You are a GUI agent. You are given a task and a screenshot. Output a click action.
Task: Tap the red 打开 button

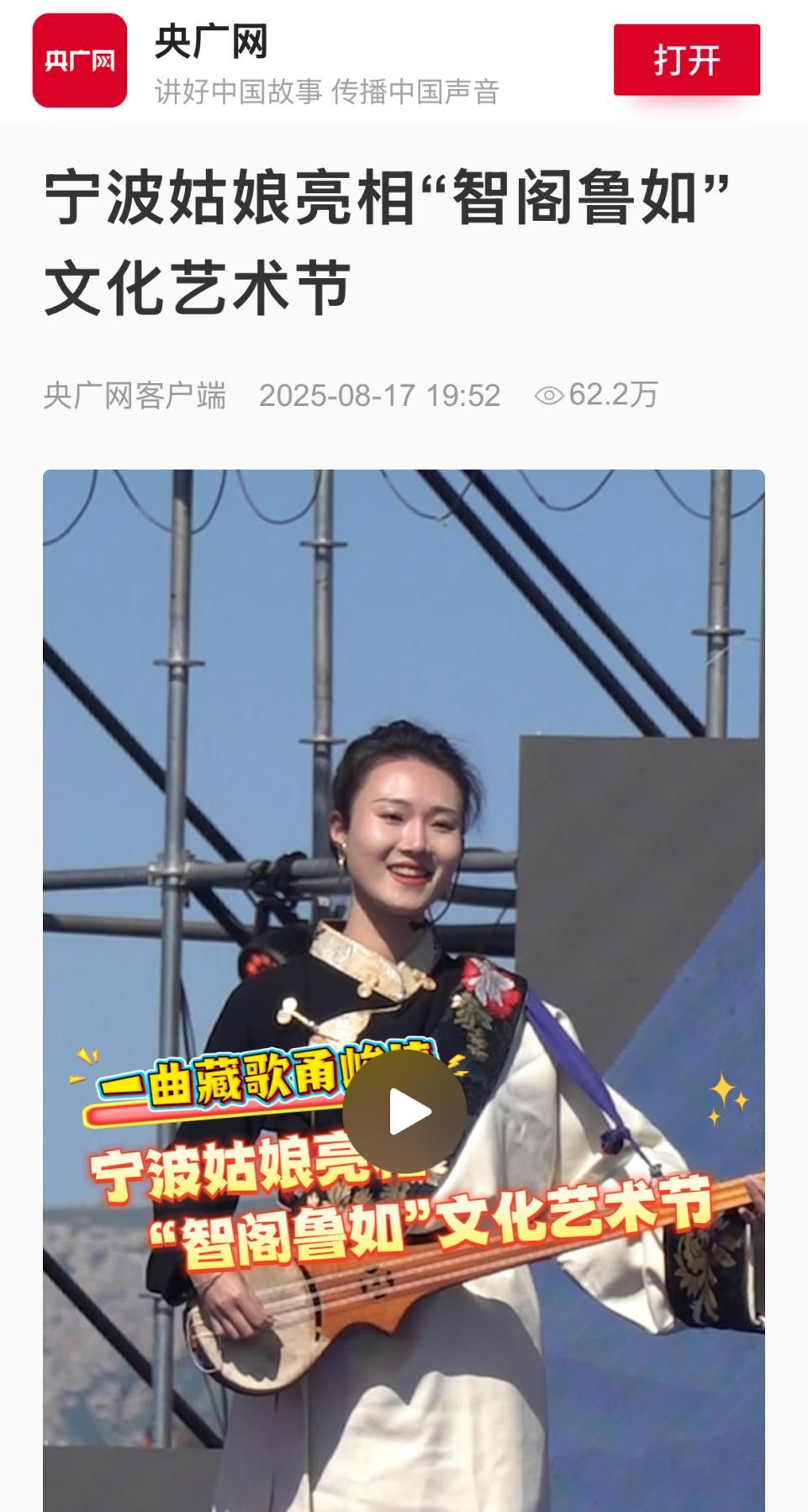686,60
